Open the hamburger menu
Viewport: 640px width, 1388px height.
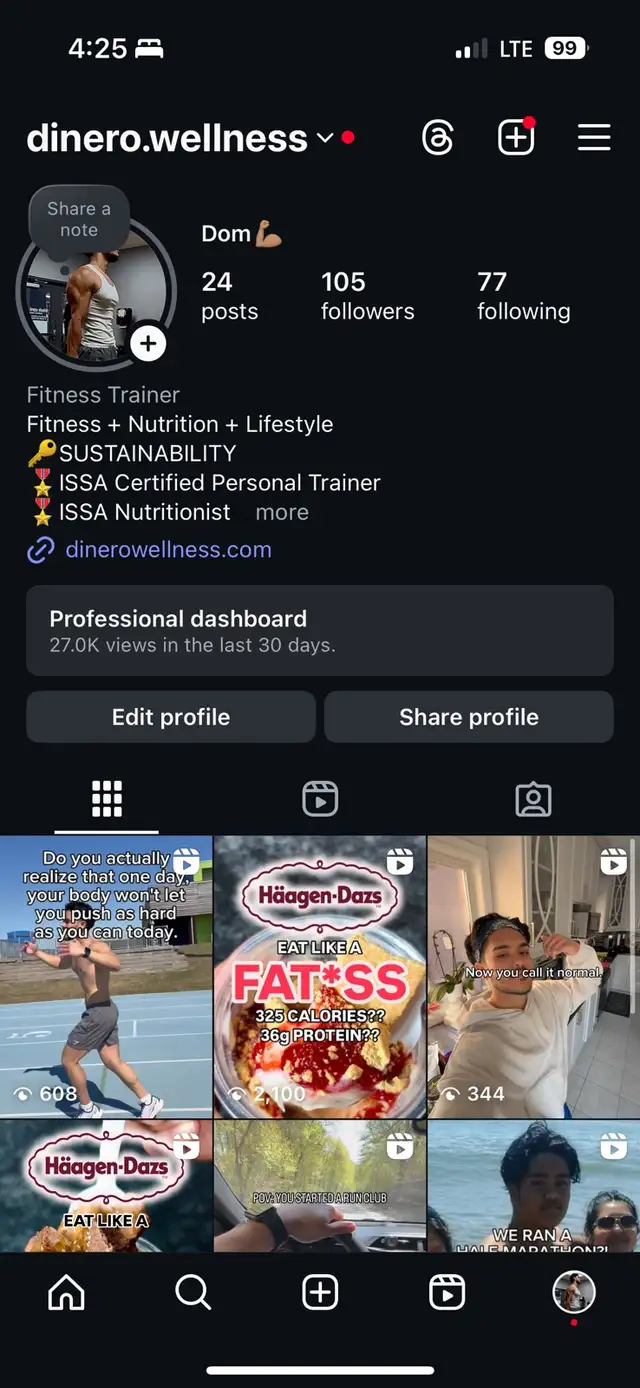click(x=594, y=137)
